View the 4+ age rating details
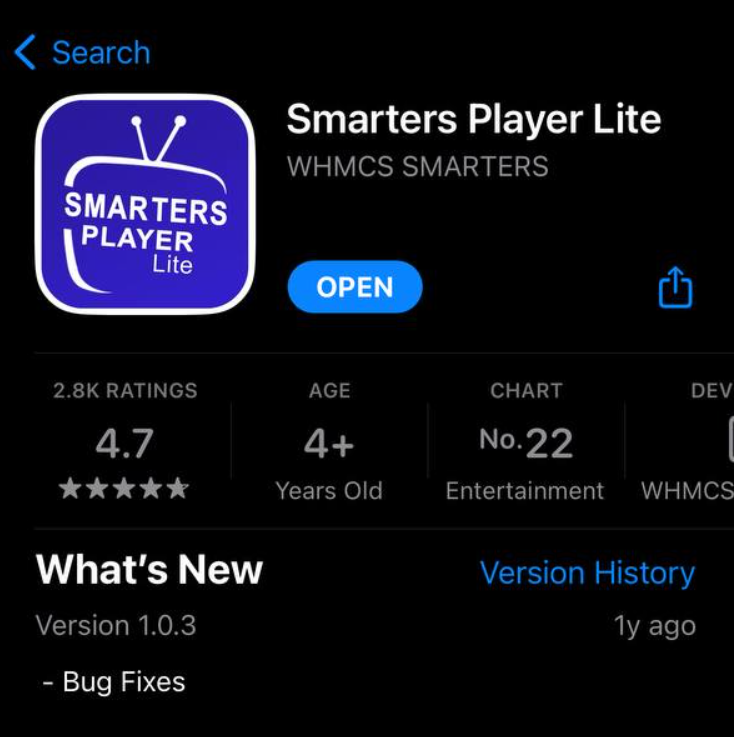734x737 pixels. point(329,442)
